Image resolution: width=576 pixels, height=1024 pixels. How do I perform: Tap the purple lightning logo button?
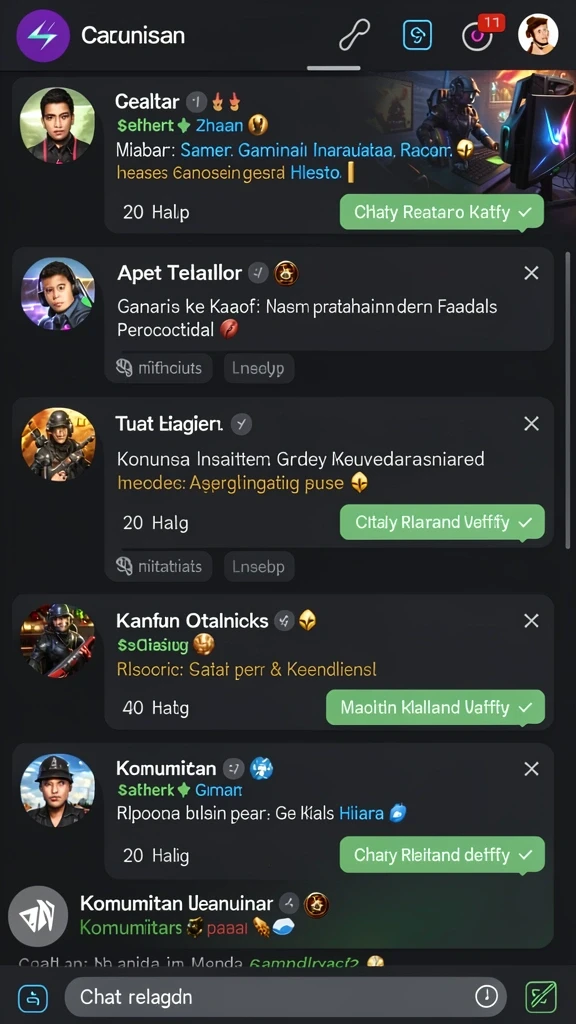(x=43, y=35)
